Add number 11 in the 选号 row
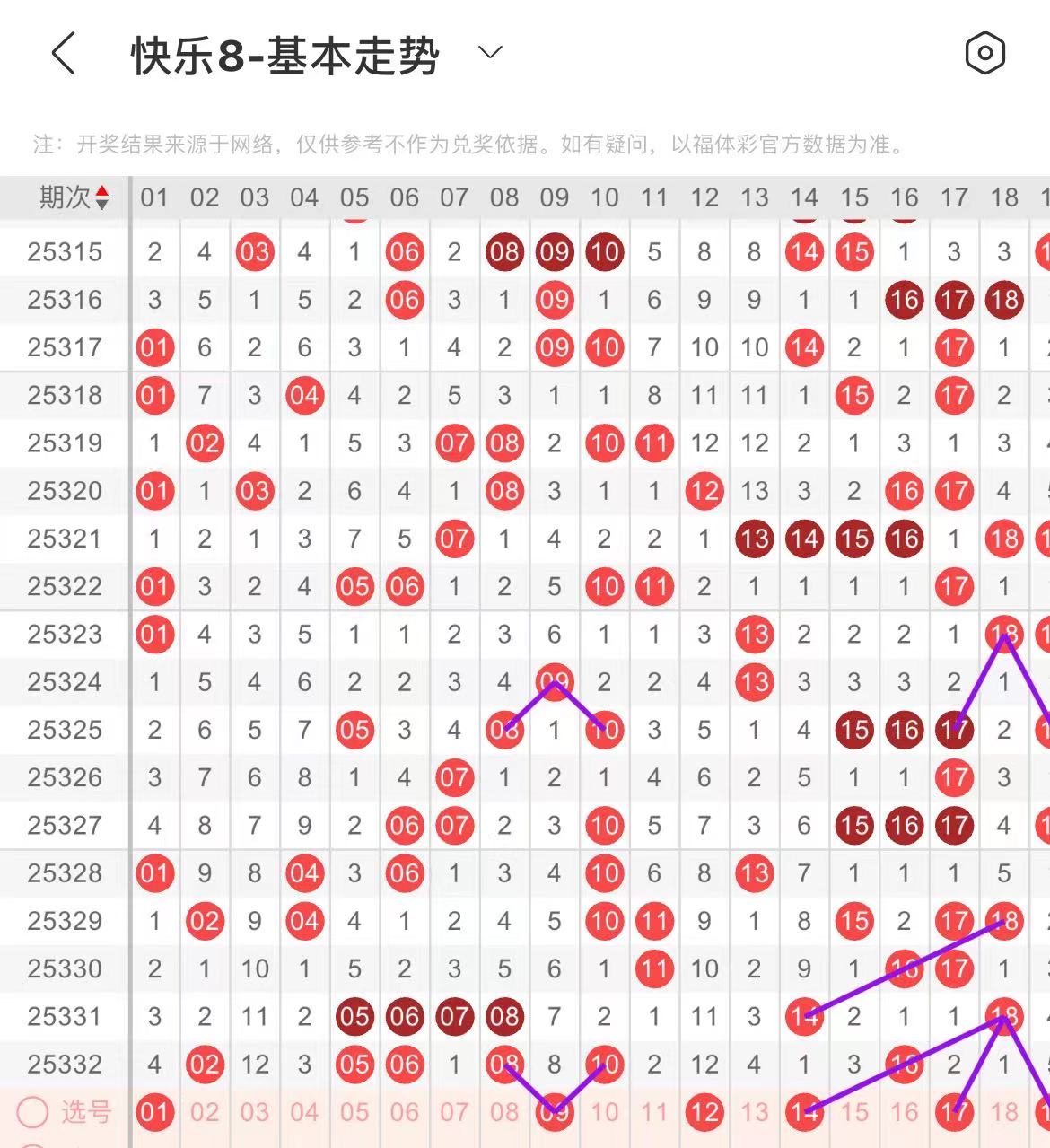The height and width of the screenshot is (1148, 1050). tap(654, 1112)
